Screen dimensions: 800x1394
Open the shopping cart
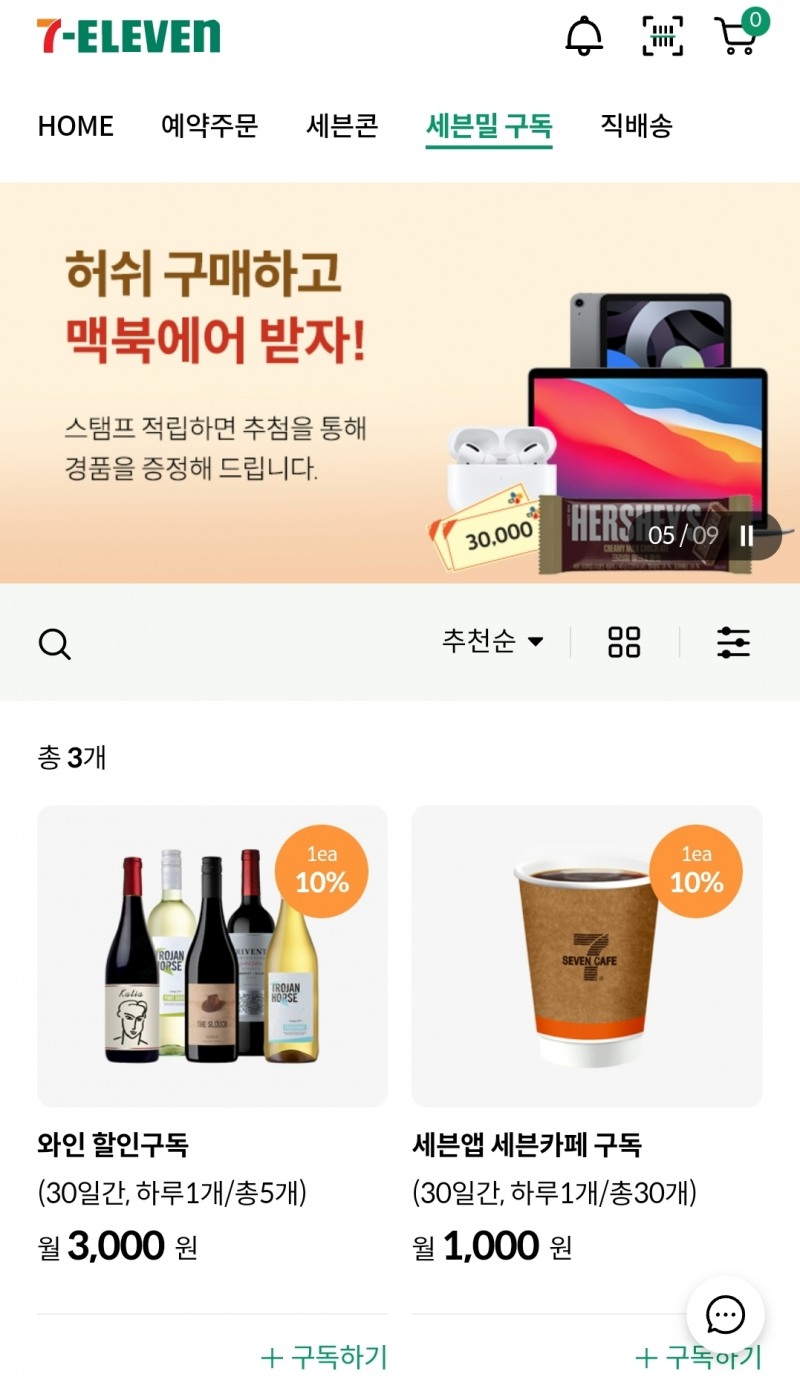(737, 35)
